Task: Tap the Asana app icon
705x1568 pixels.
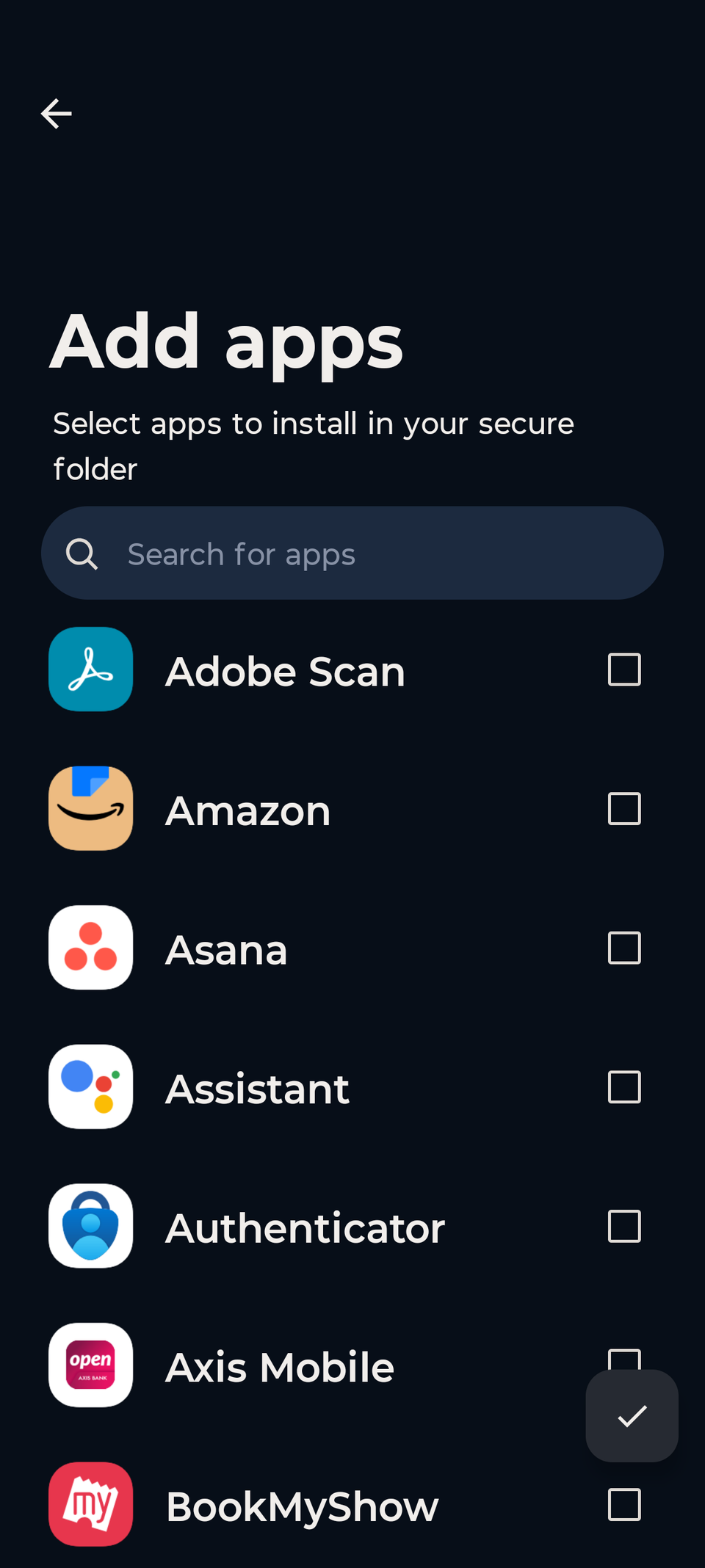Action: pyautogui.click(x=90, y=948)
